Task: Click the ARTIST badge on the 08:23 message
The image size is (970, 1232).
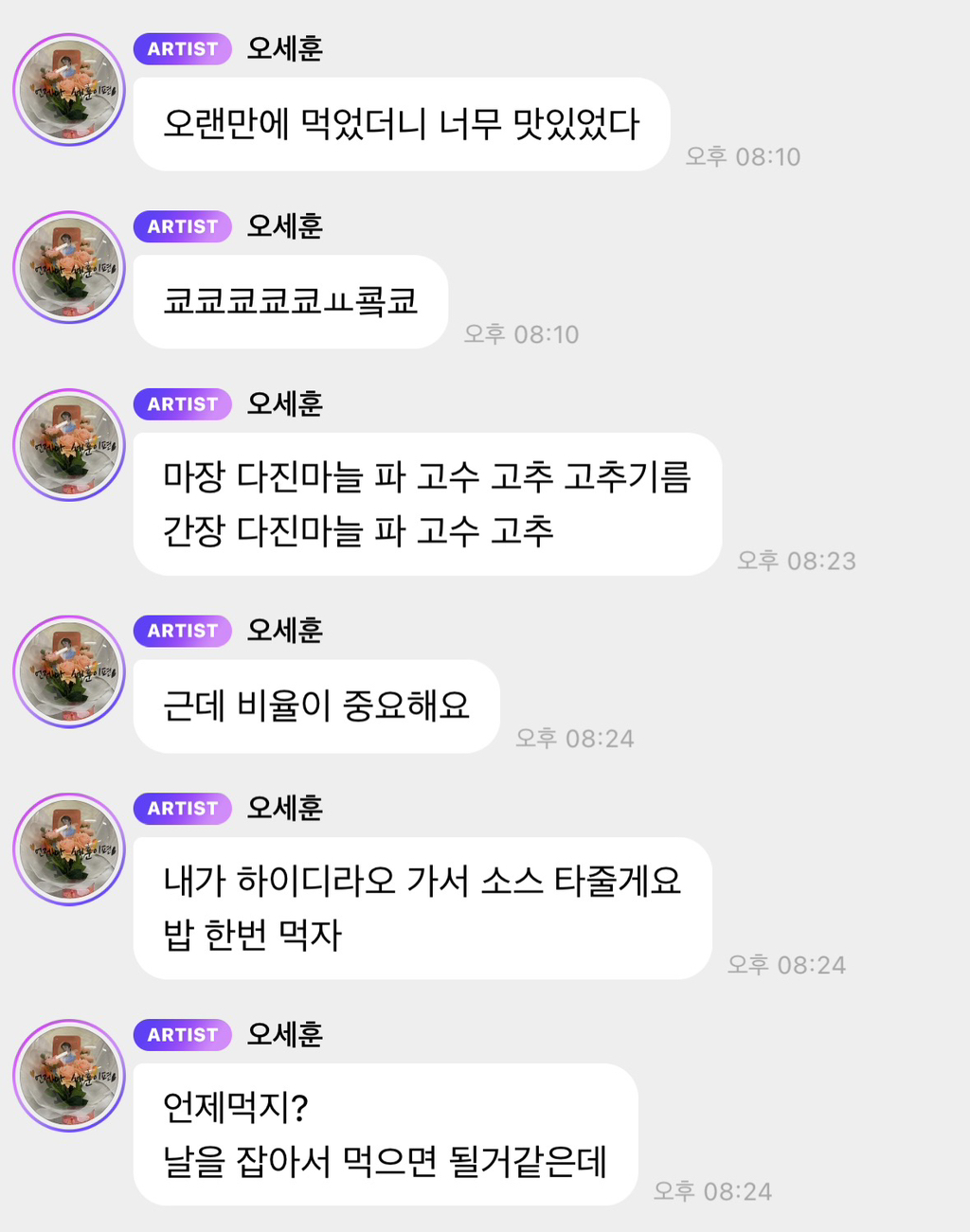Action: click(x=182, y=404)
